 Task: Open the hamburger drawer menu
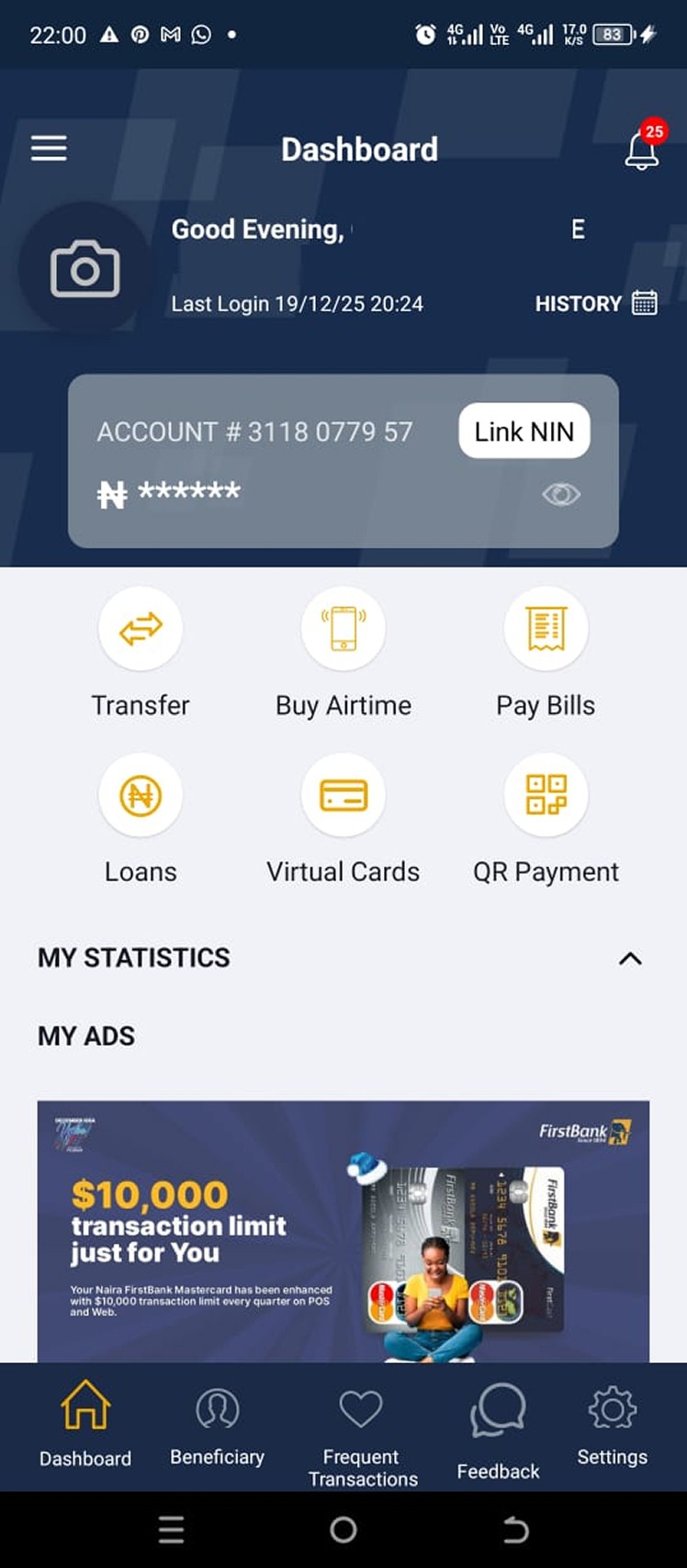[x=49, y=148]
